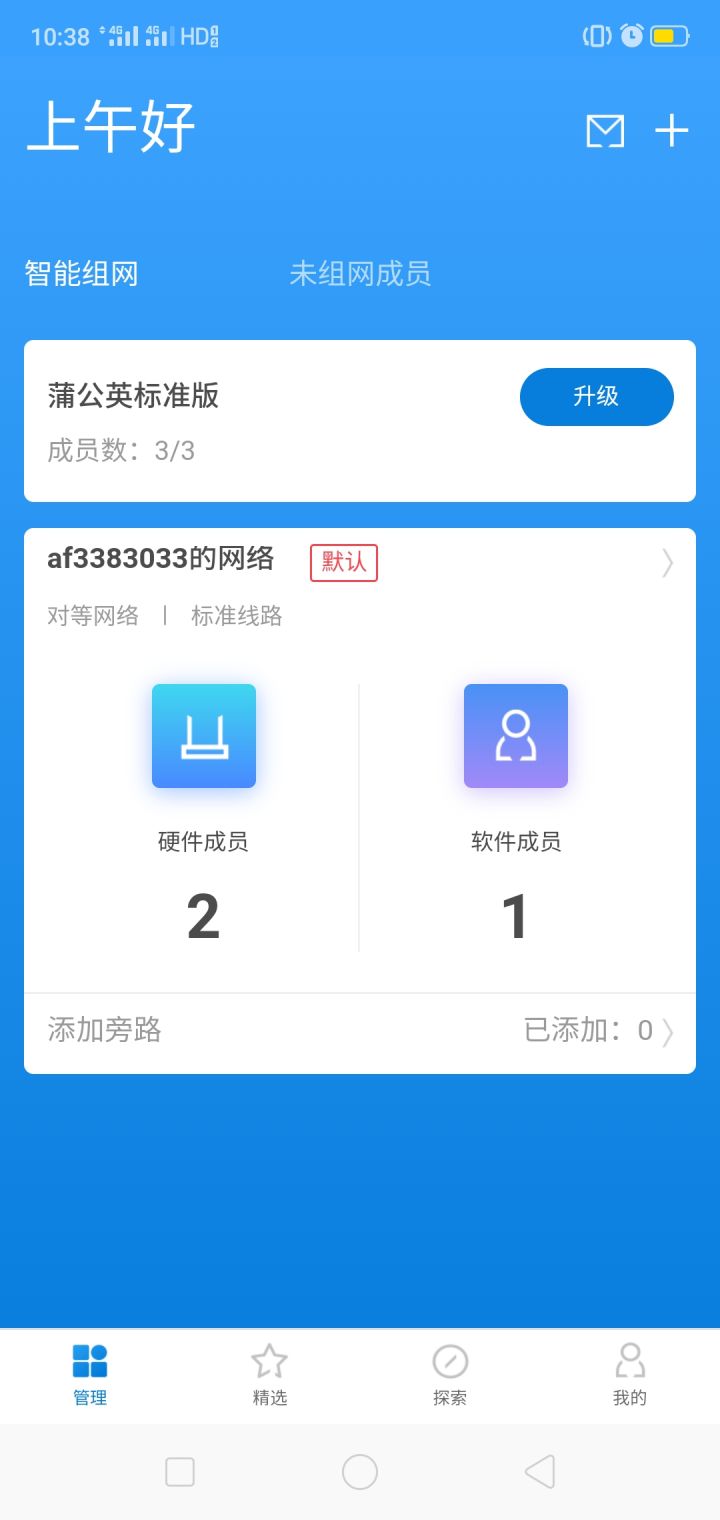
Task: Tap the 升级 upgrade button
Action: click(x=597, y=397)
